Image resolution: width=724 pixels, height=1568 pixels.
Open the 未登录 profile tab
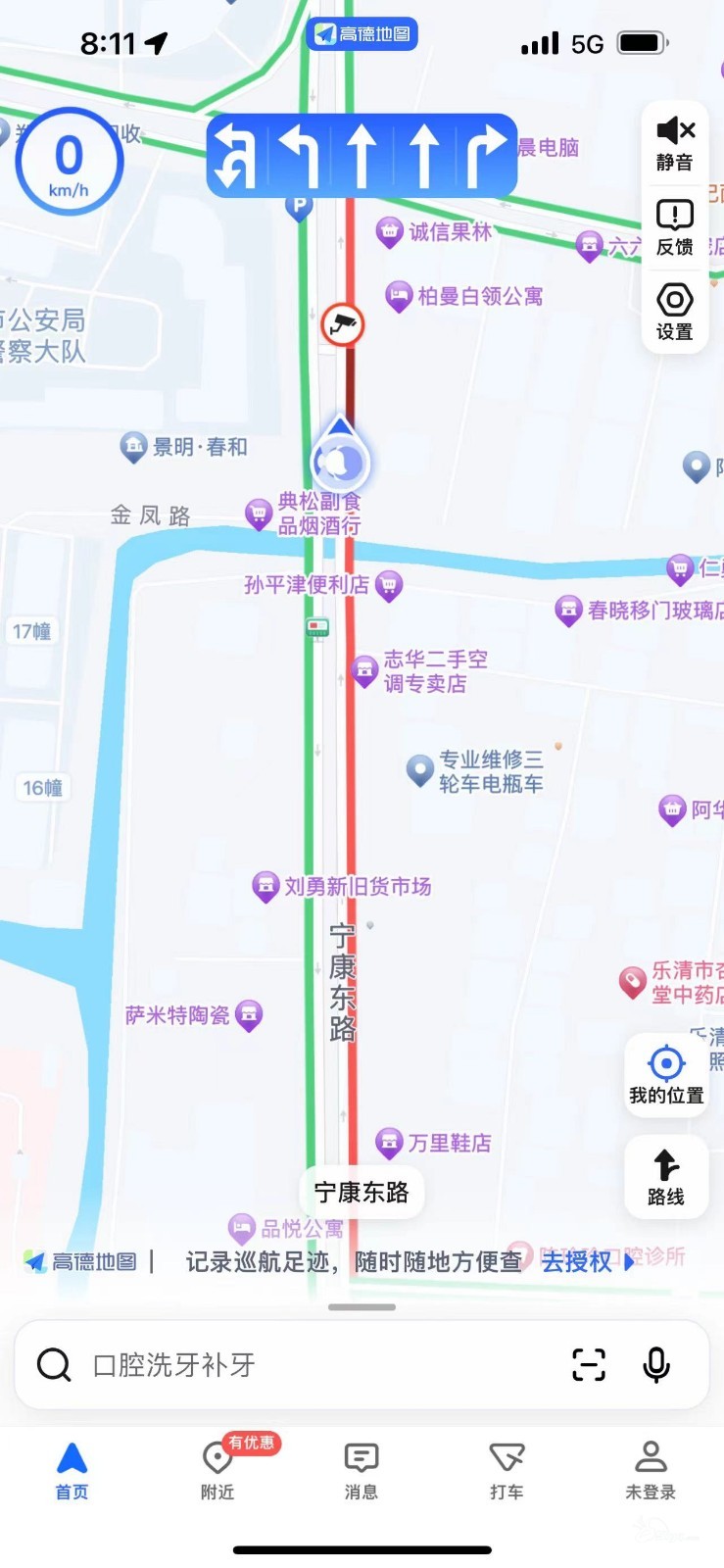point(651,1470)
